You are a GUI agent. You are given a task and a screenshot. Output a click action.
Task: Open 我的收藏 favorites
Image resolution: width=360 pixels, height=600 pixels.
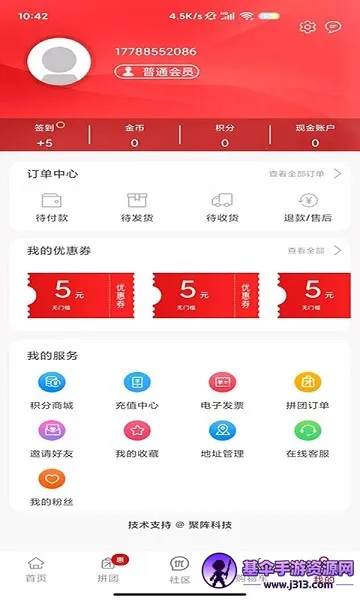pos(137,439)
